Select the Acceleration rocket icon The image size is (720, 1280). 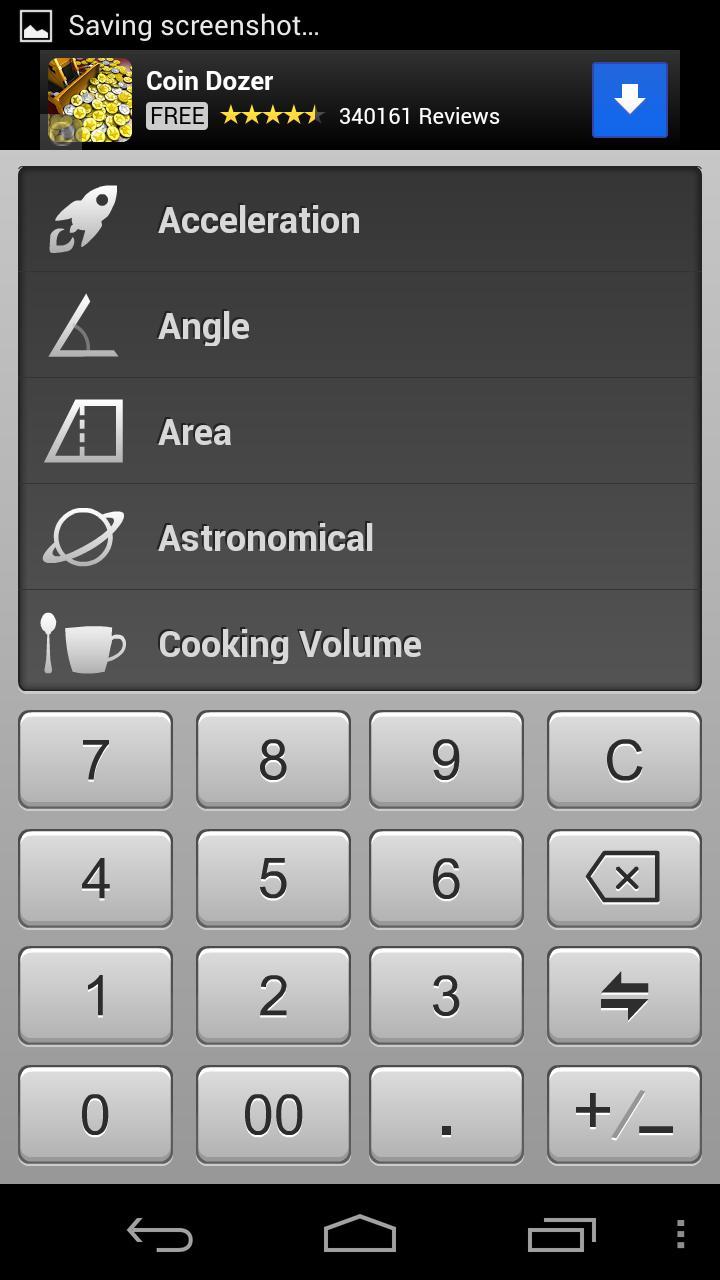click(x=84, y=219)
